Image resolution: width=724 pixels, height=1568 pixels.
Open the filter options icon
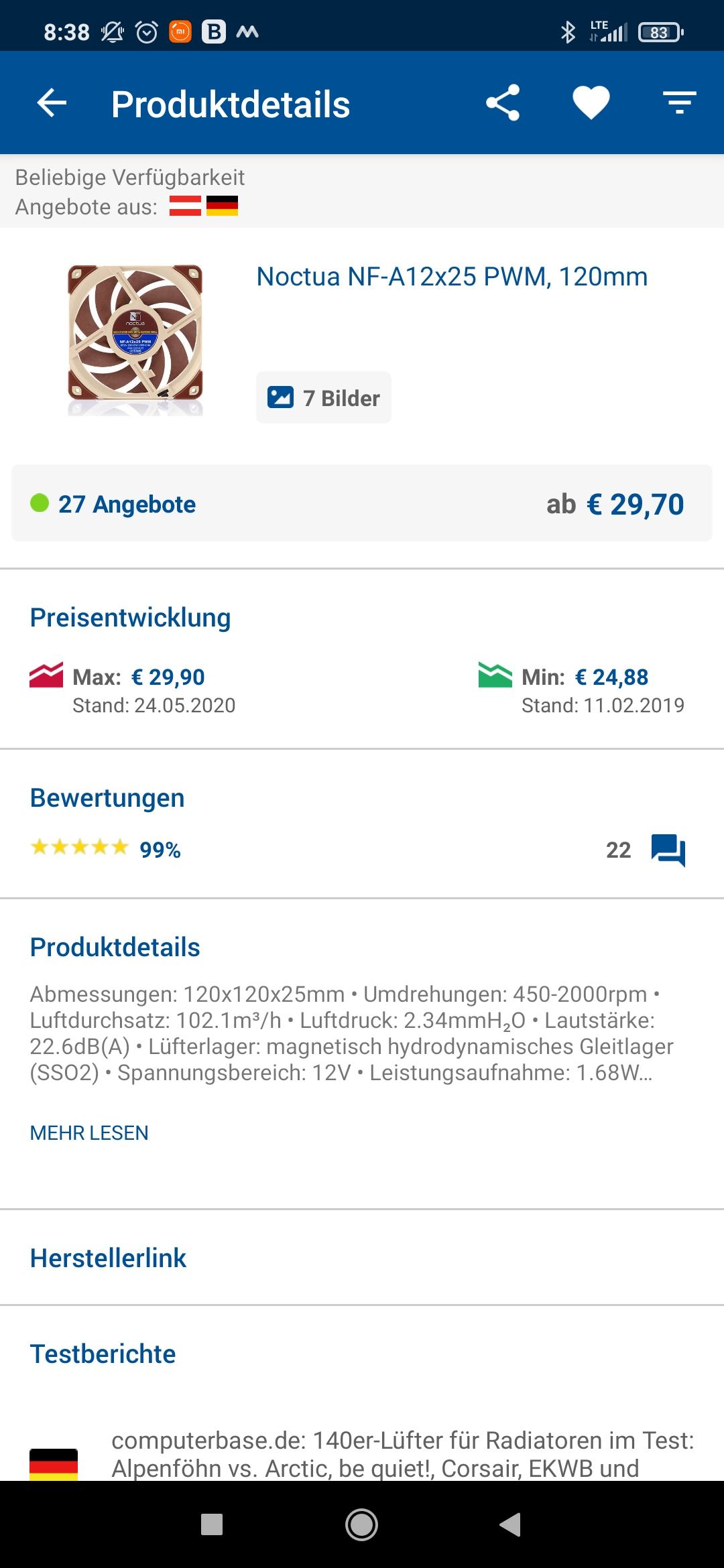tap(680, 103)
